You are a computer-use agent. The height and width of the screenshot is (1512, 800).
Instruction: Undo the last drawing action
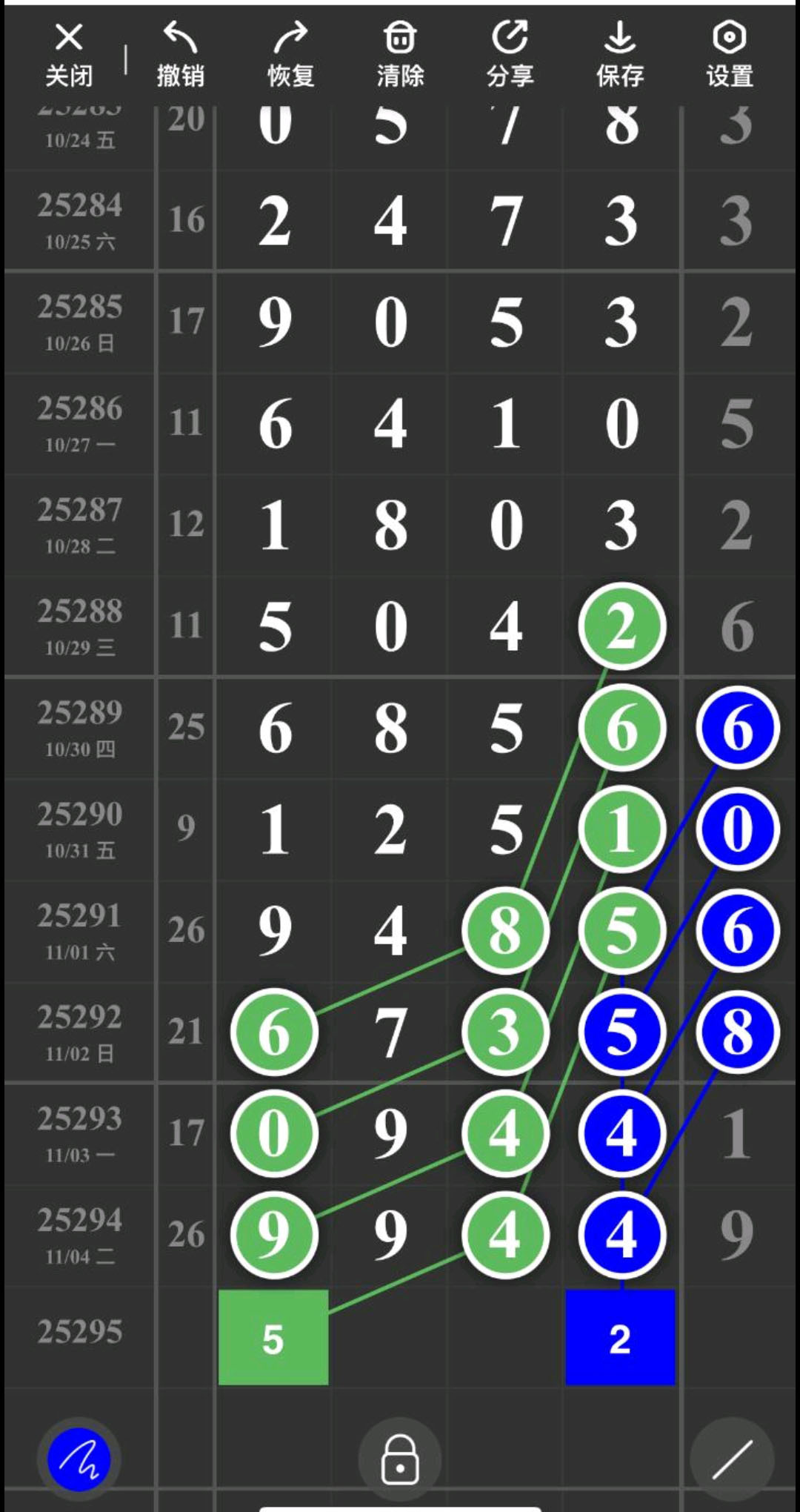(x=180, y=55)
